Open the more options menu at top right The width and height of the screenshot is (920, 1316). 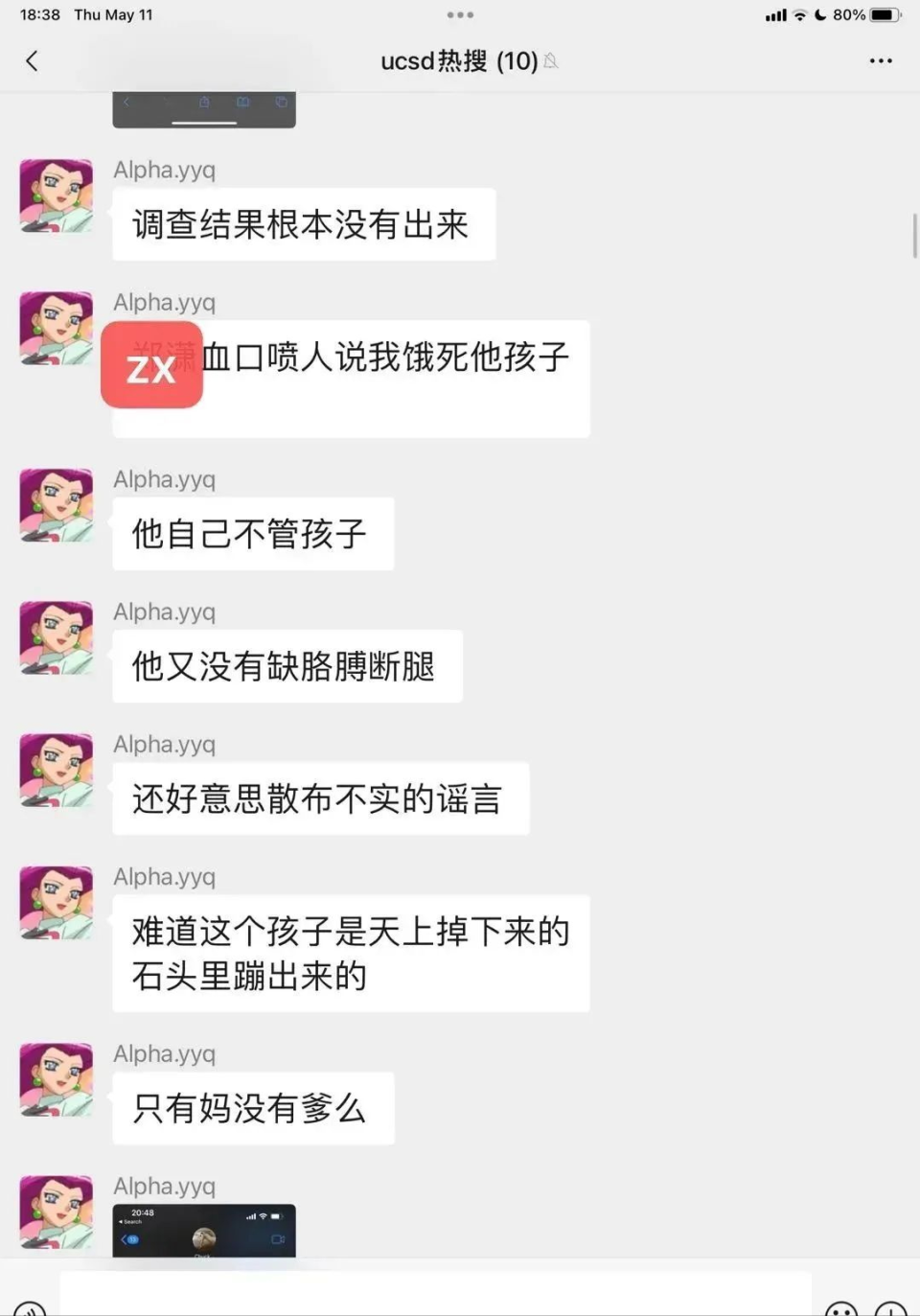(x=880, y=60)
